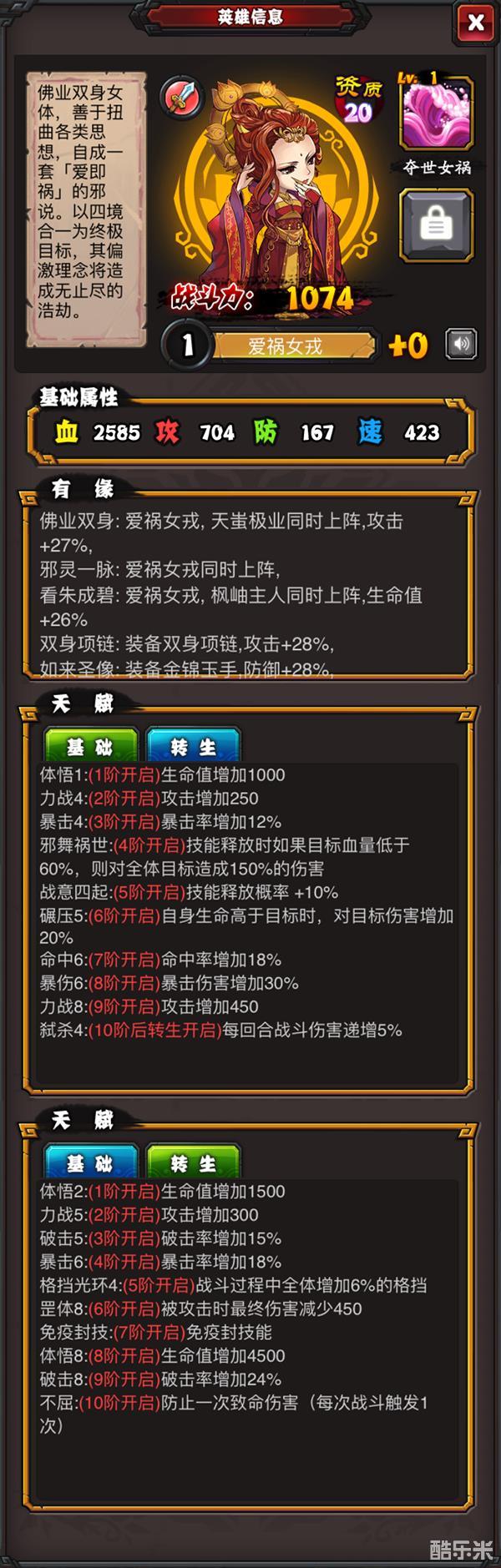Select the green 基础 talent tab

tap(90, 747)
